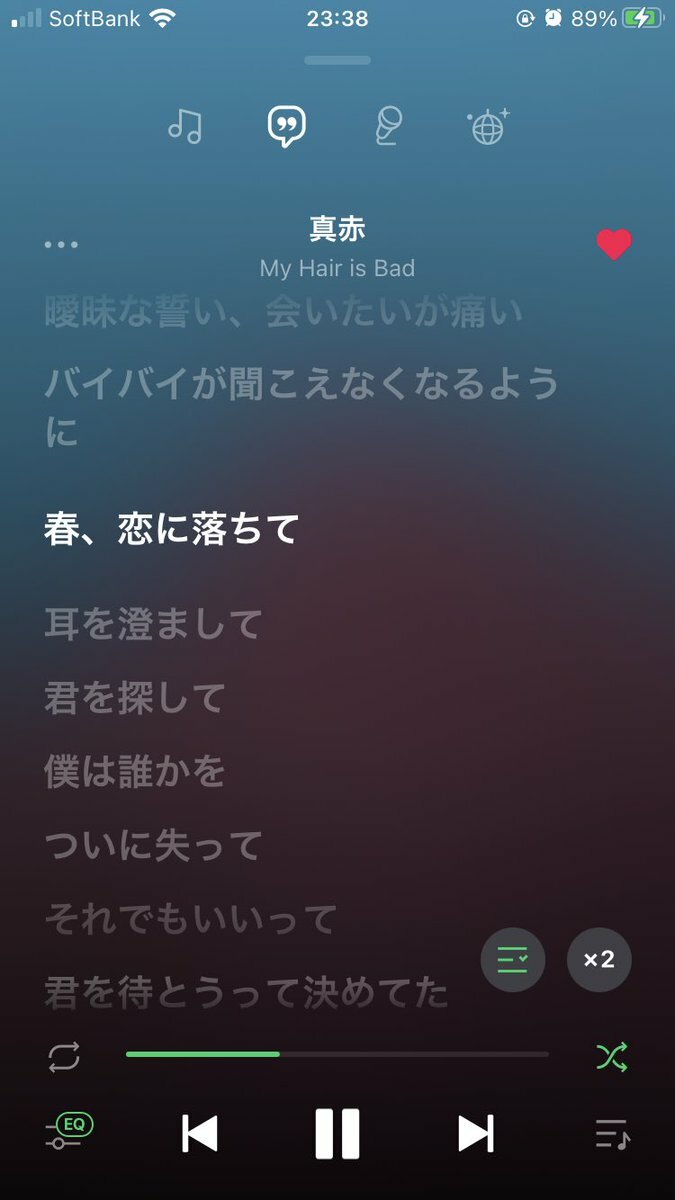Image resolution: width=675 pixels, height=1200 pixels.
Task: Open the play queue list
Action: (x=612, y=1133)
